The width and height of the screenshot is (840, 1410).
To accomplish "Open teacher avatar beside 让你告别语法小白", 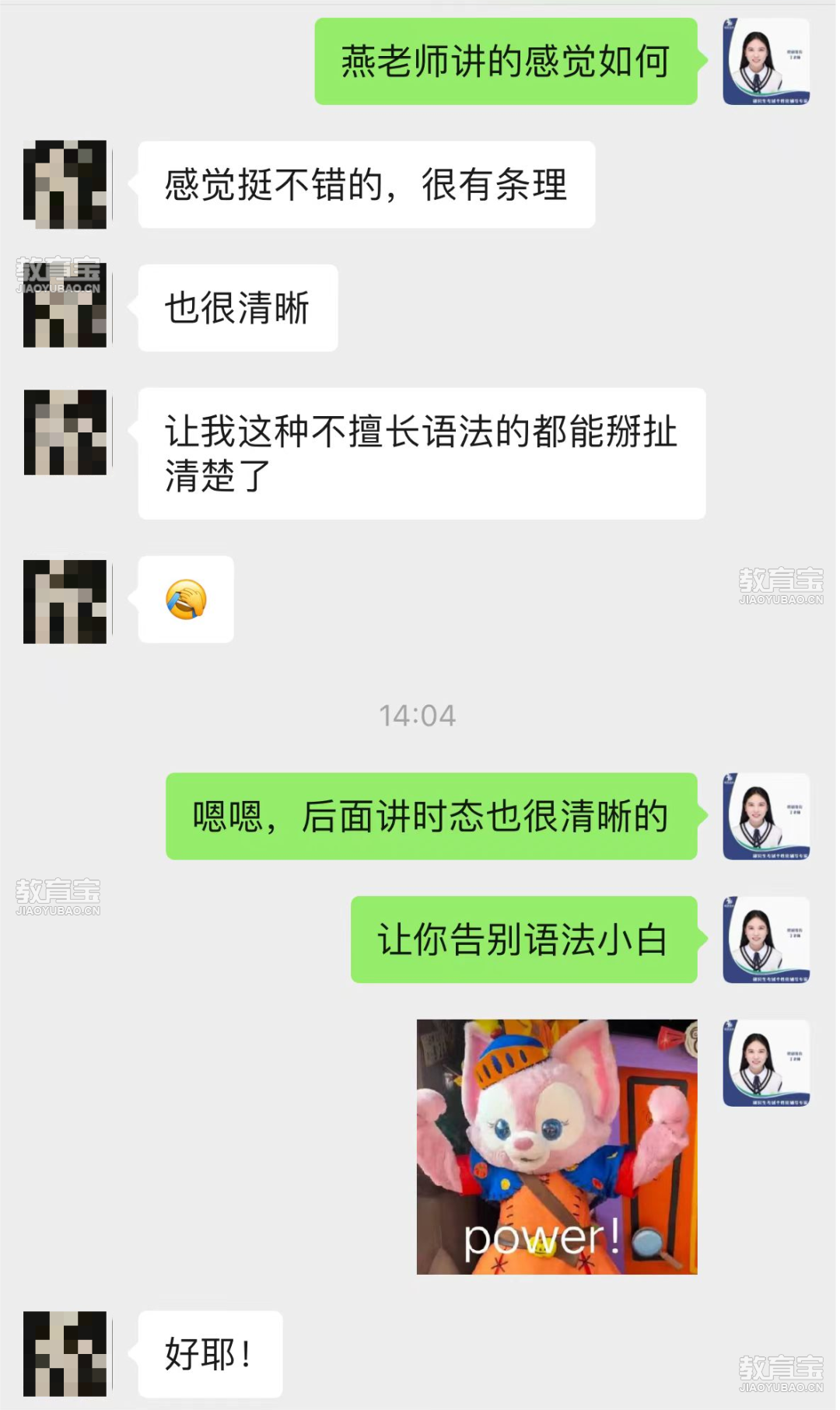I will [x=766, y=939].
